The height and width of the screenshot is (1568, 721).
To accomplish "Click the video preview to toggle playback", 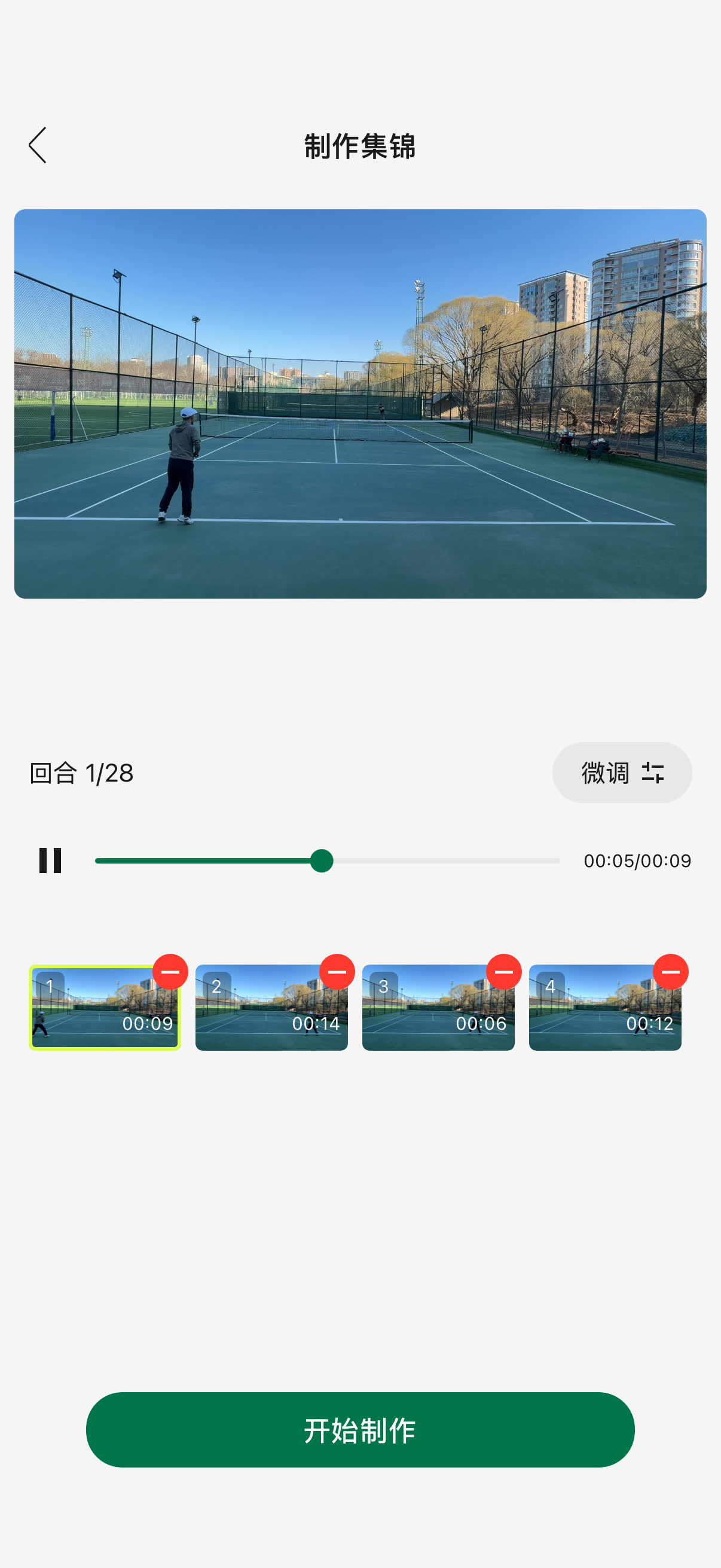I will pyautogui.click(x=360, y=403).
